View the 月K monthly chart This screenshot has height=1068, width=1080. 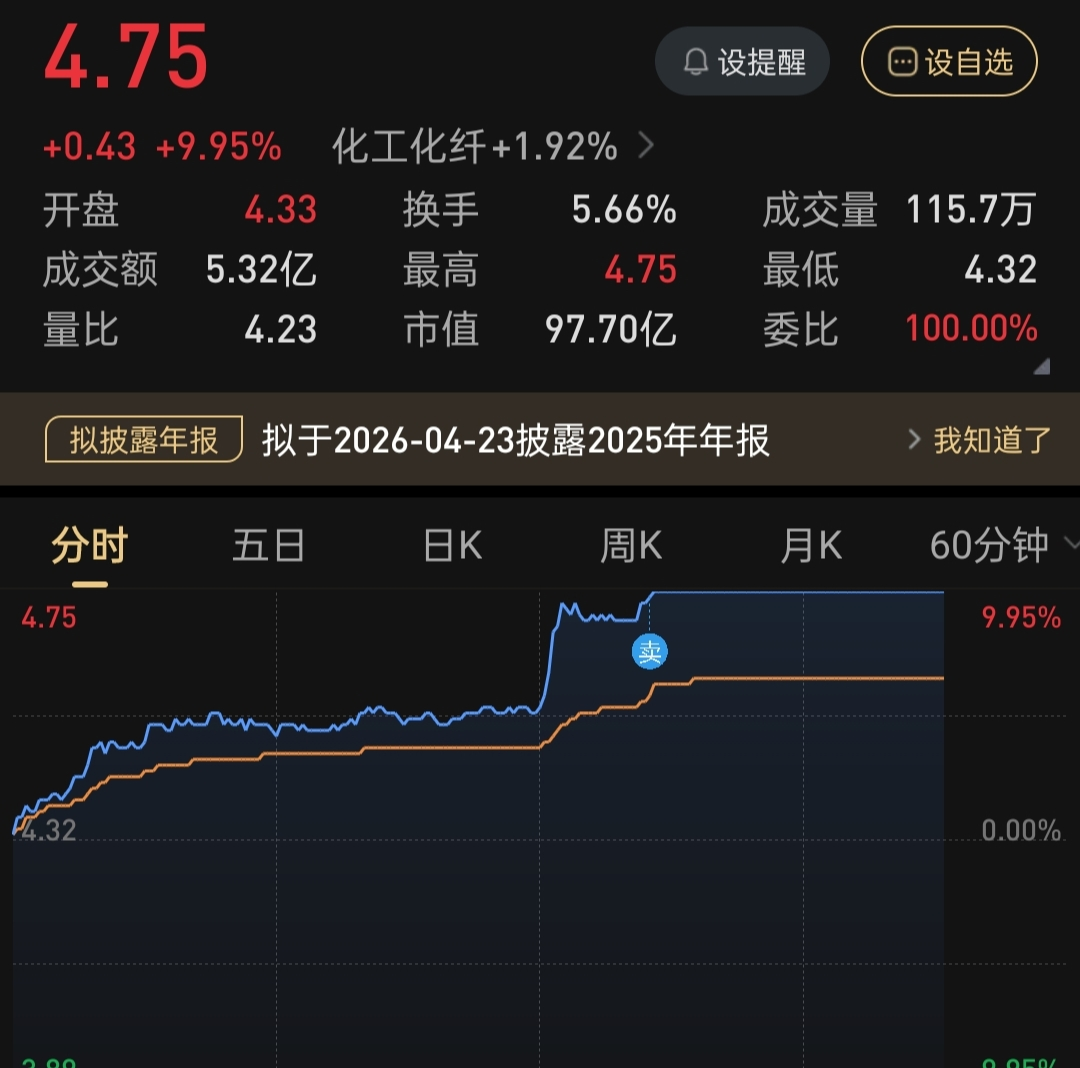tap(811, 547)
